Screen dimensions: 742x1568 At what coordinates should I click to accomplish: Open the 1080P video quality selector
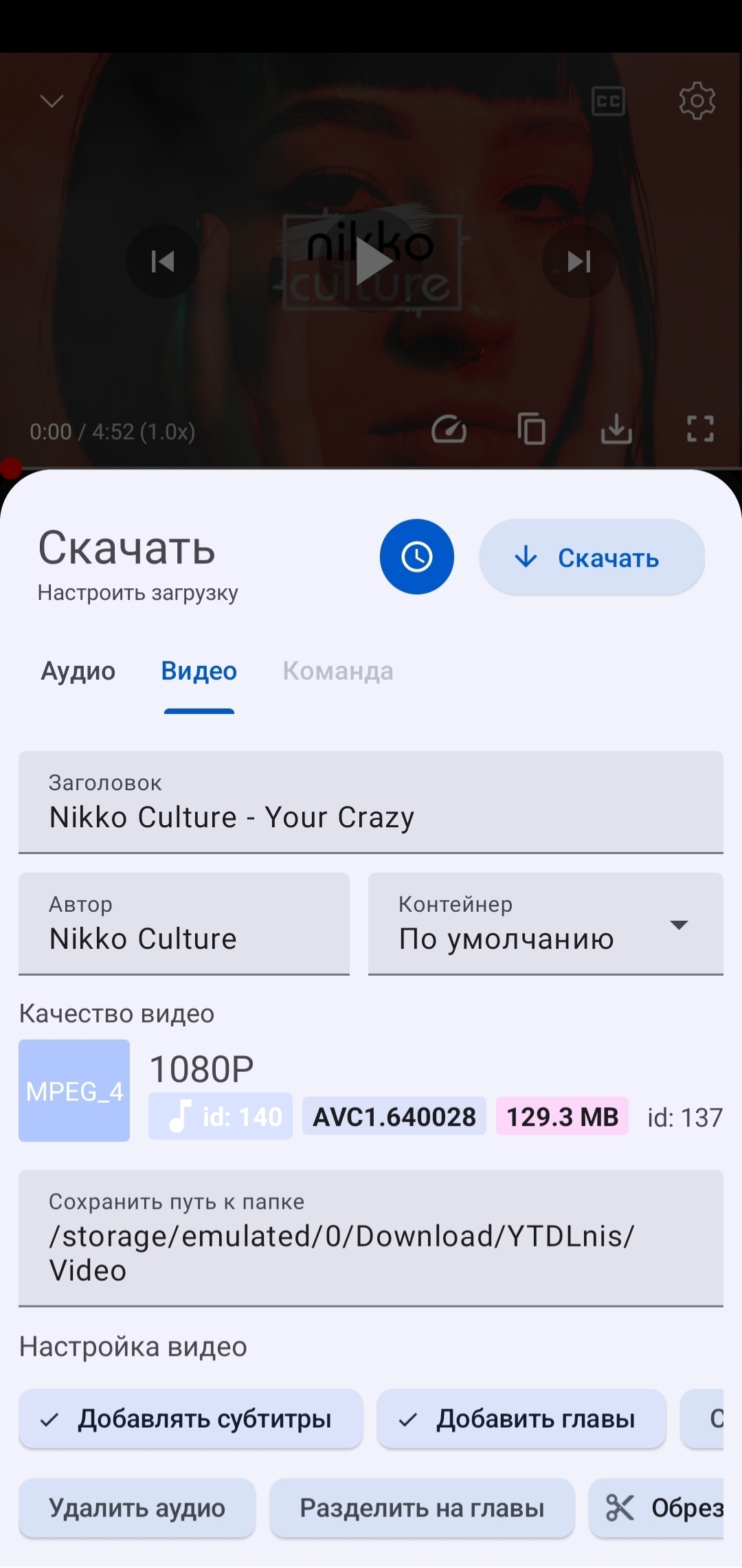pos(371,1091)
